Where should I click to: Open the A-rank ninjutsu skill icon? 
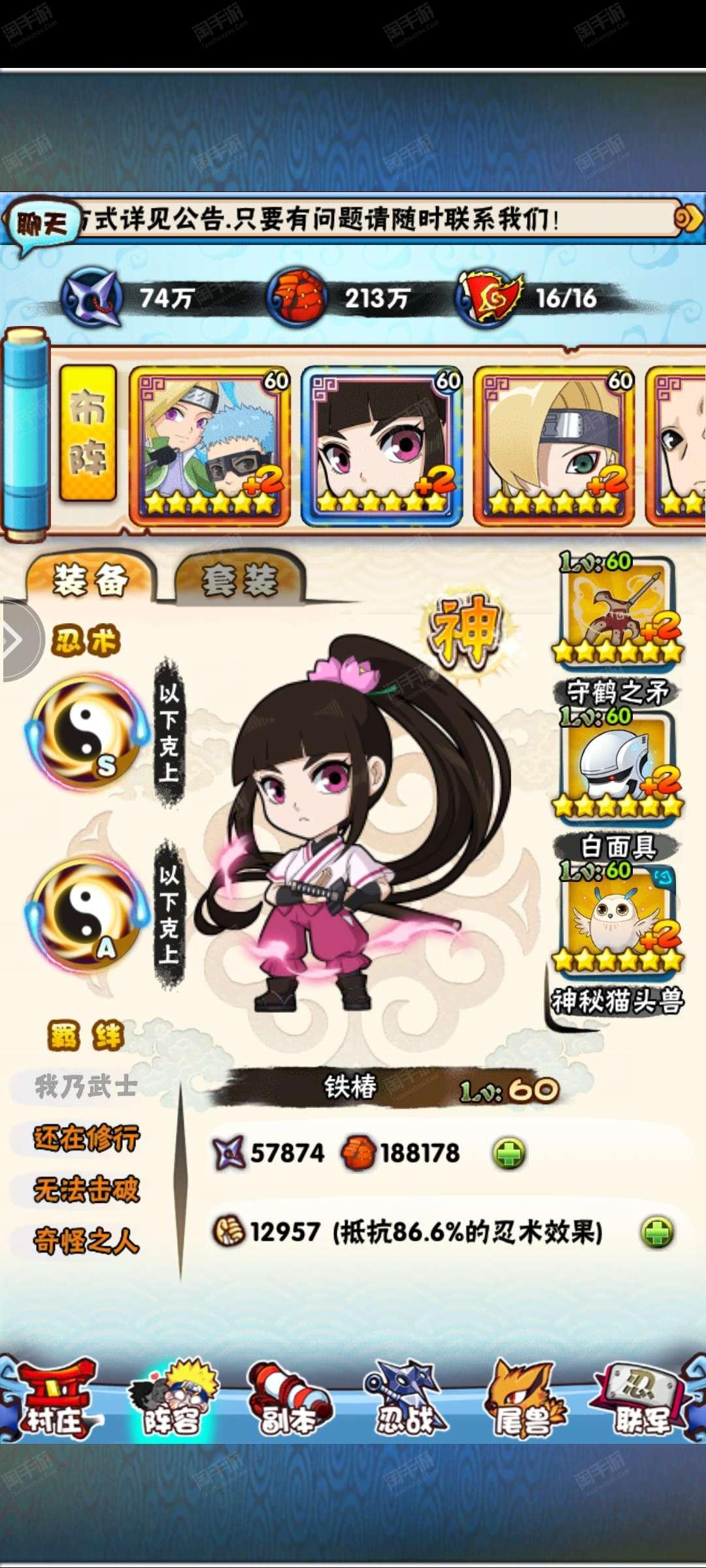86,913
